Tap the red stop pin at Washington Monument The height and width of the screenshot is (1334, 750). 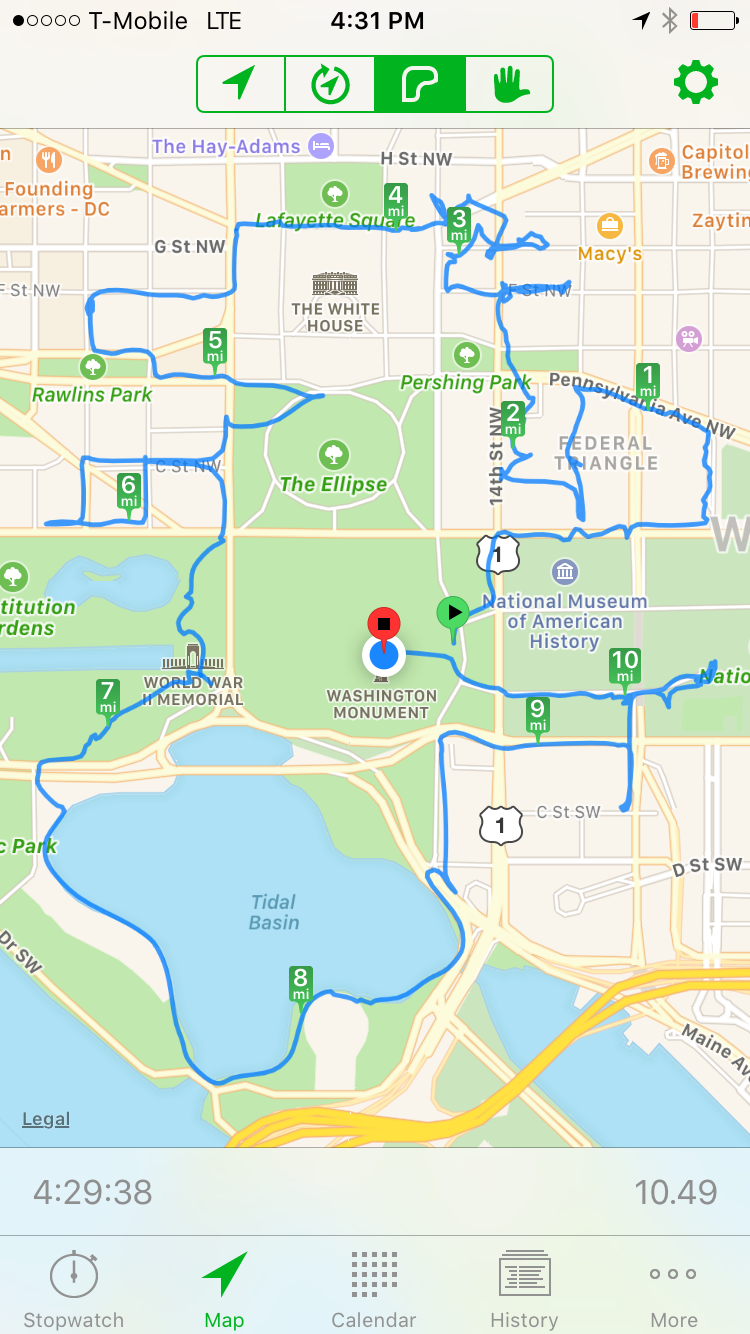(383, 624)
